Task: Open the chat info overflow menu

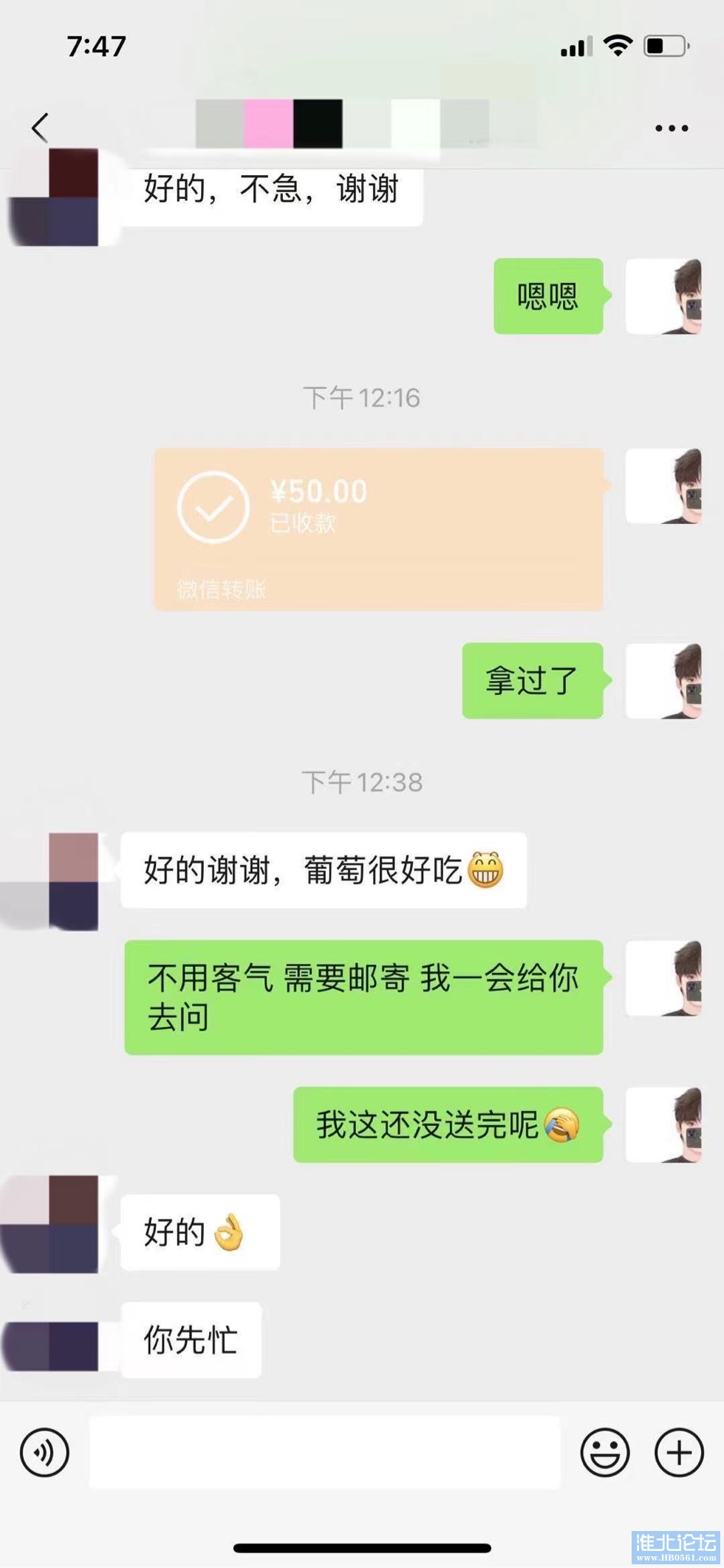Action: point(671,128)
